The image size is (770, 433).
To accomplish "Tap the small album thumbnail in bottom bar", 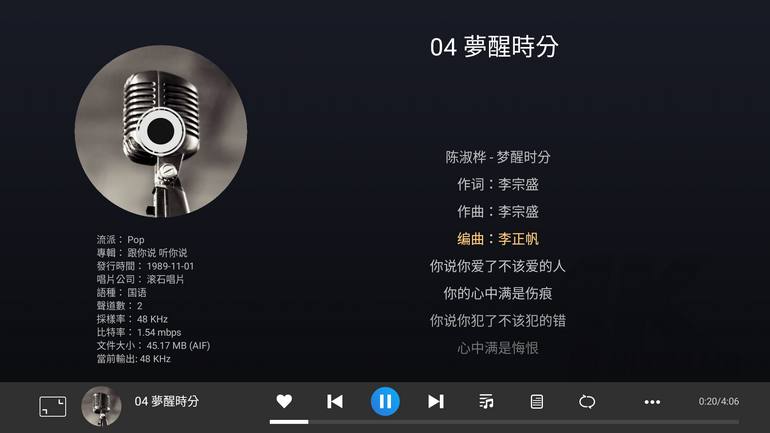I will point(101,406).
